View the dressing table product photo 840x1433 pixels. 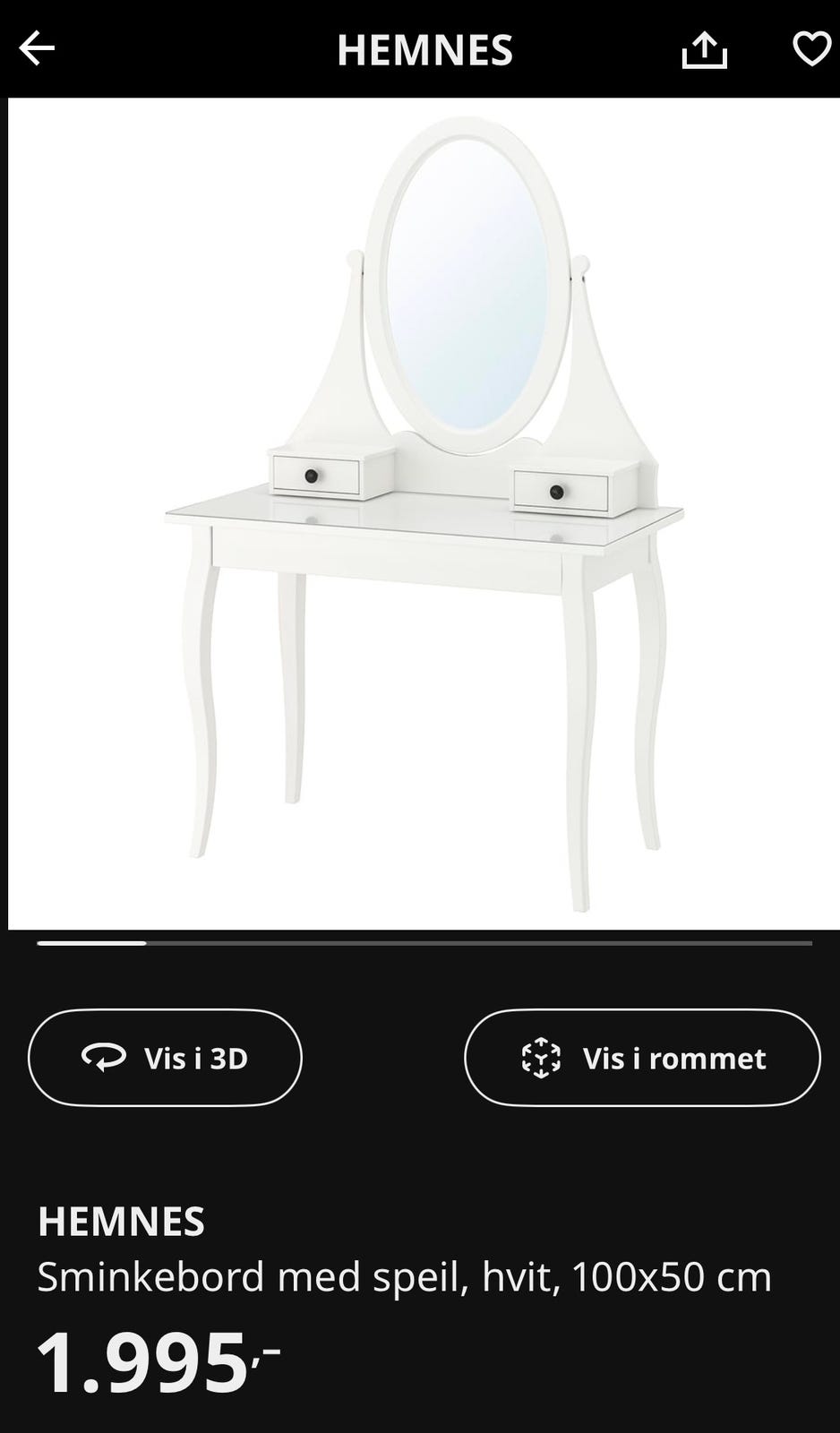420,511
